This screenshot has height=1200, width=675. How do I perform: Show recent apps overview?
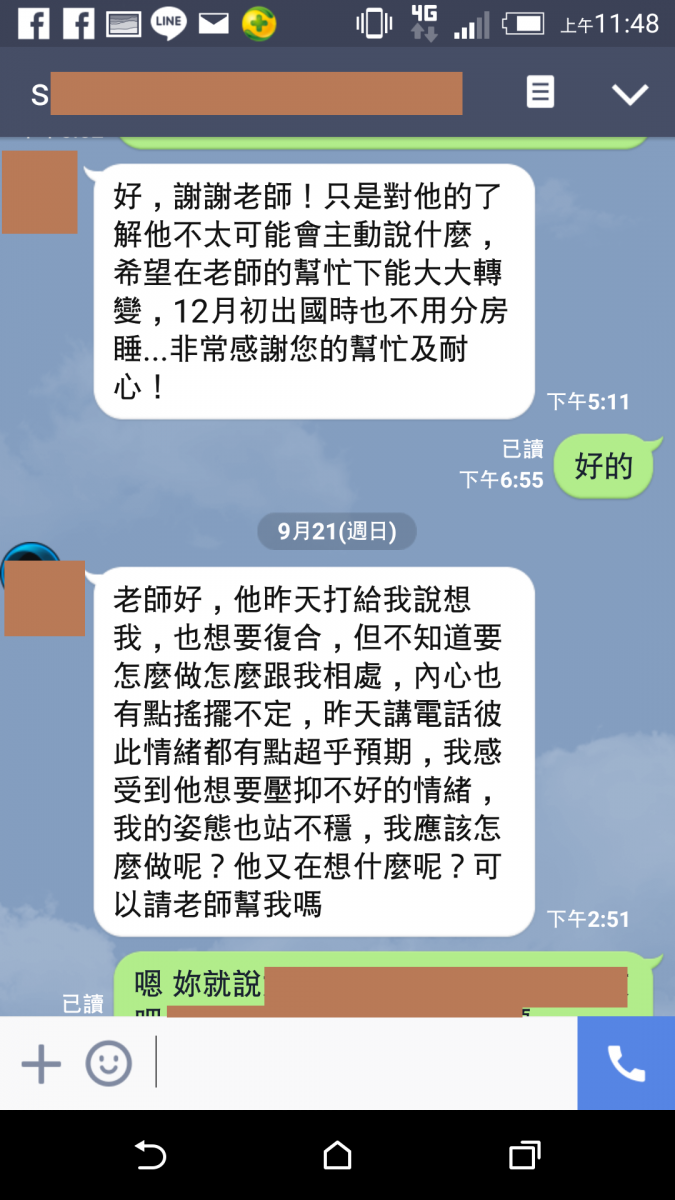(x=524, y=1156)
